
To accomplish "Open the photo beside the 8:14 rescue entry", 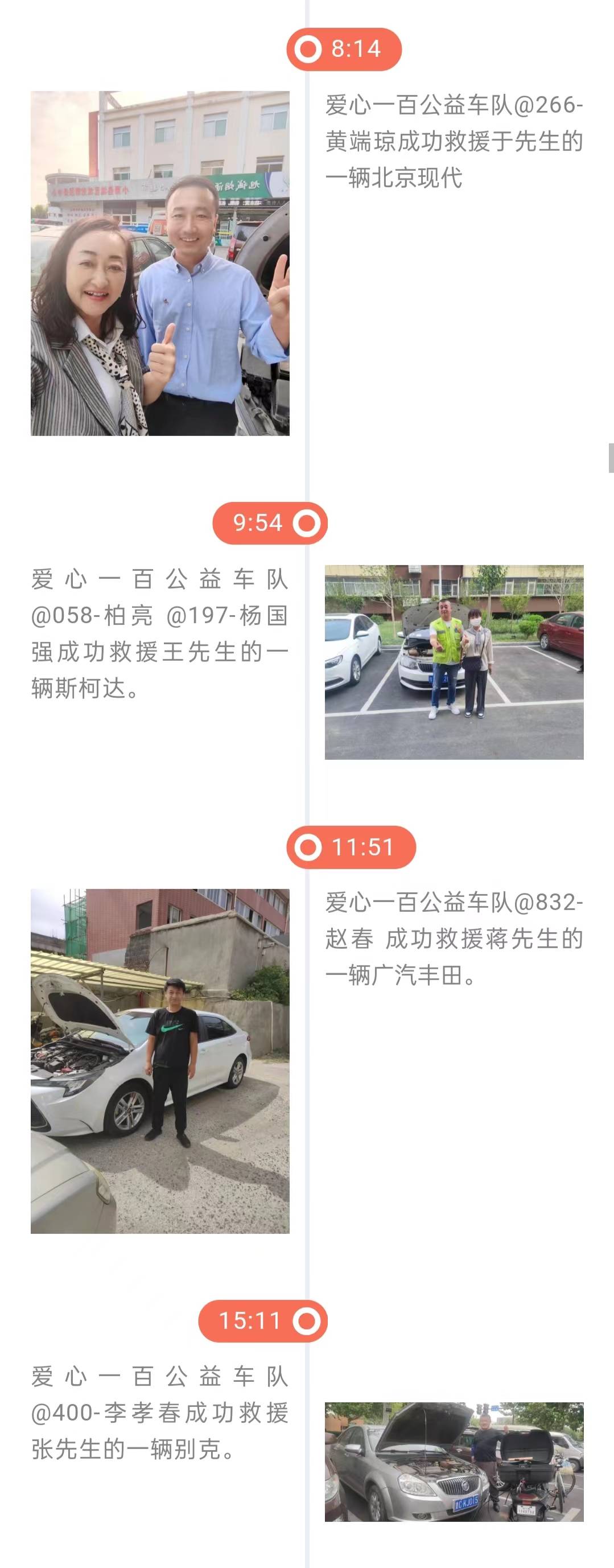I will click(160, 263).
